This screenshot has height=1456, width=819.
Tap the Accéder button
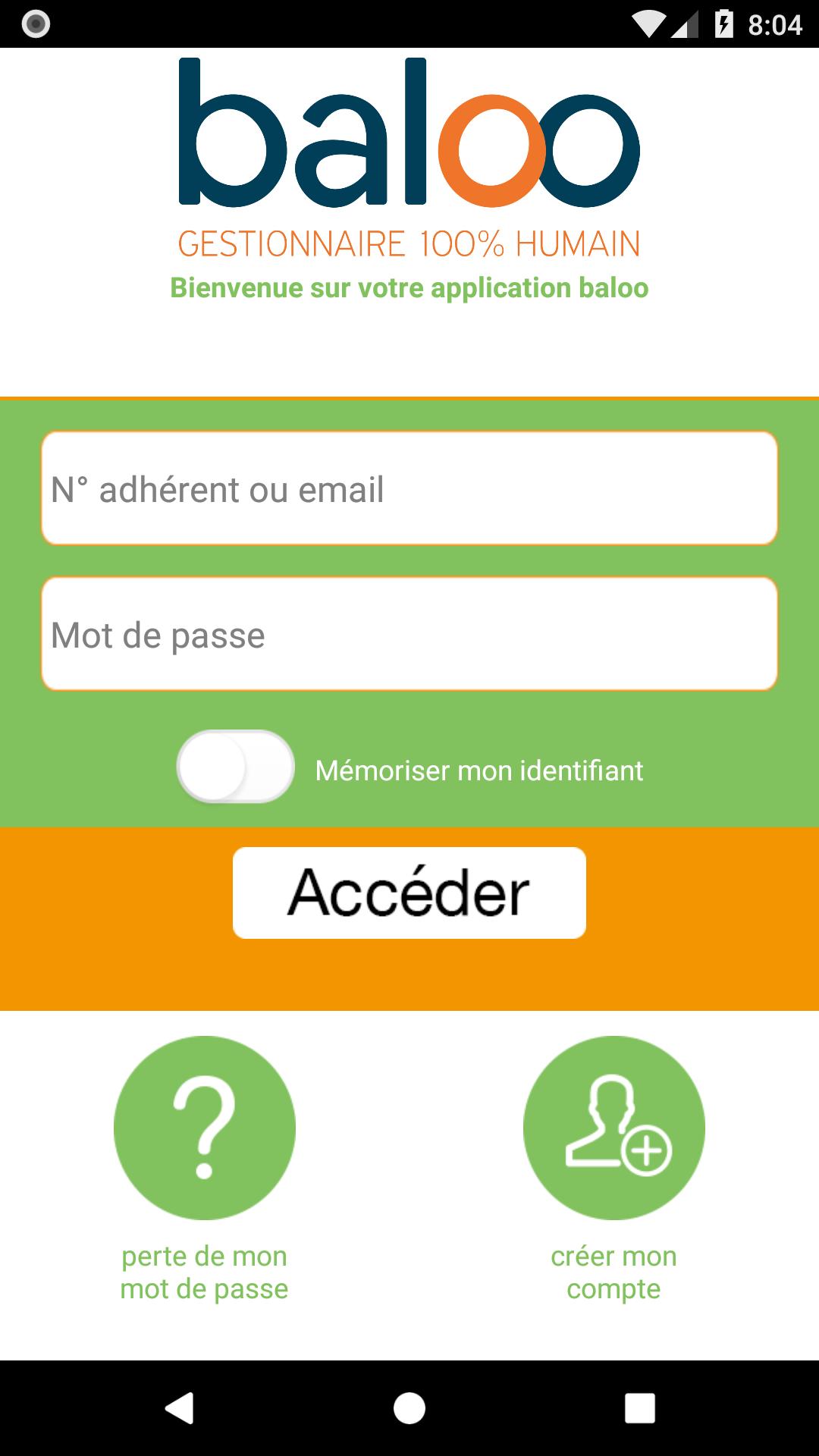409,893
